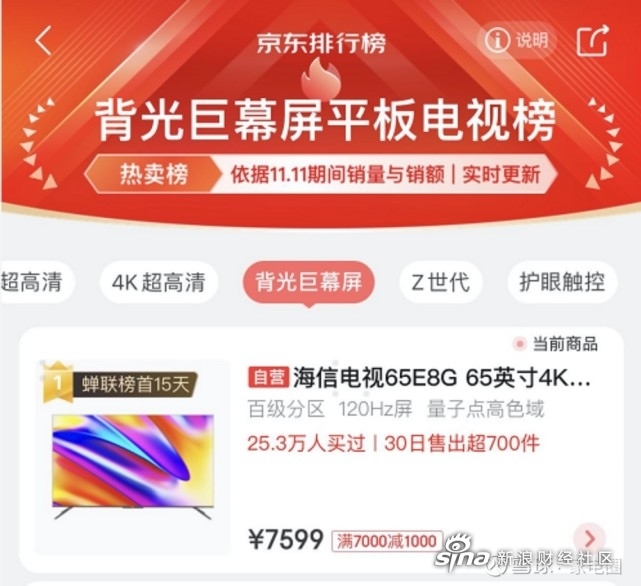Share this ranking list
Viewport: 641px width, 586px height.
tap(592, 40)
